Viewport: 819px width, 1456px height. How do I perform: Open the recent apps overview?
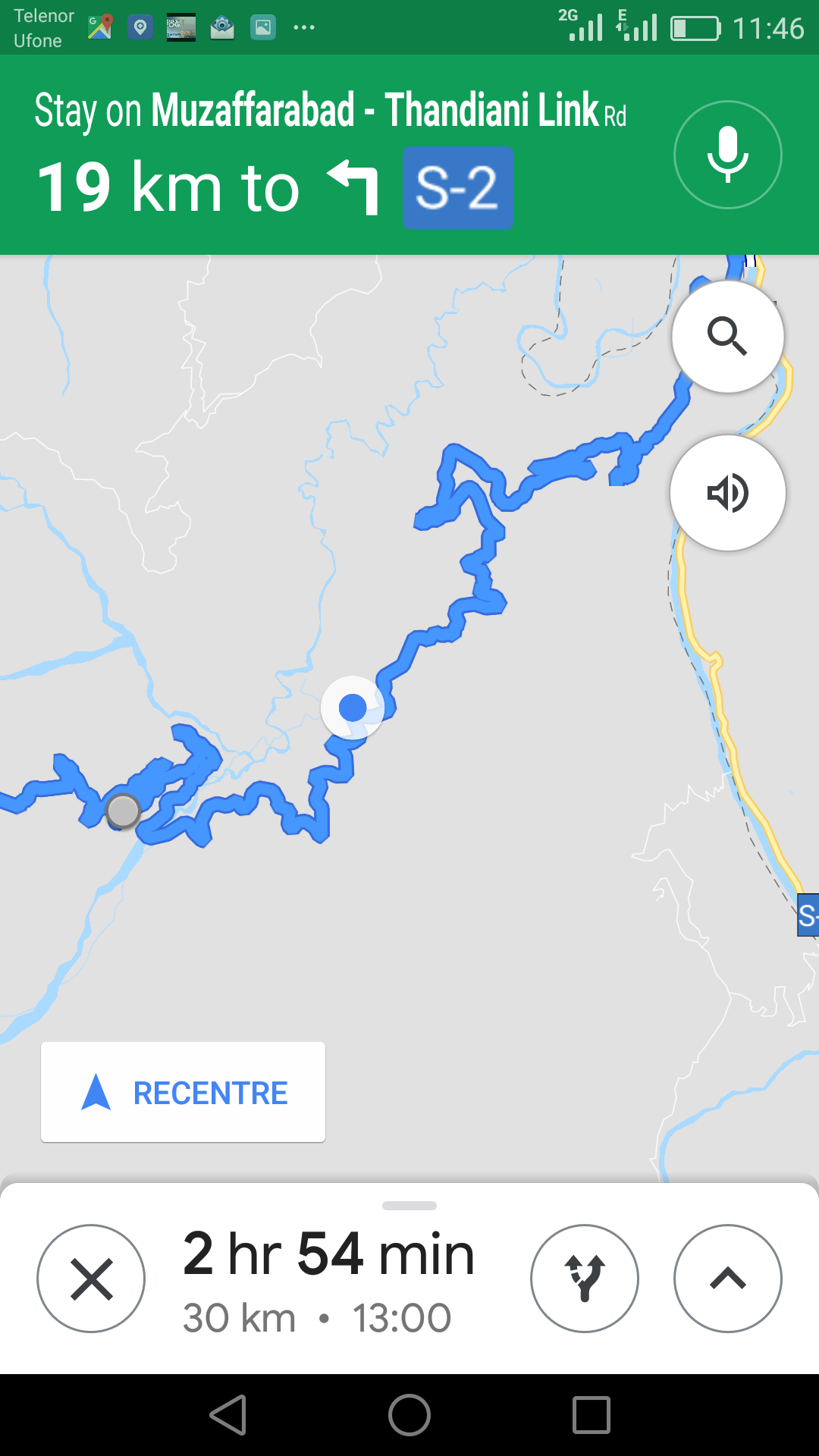pos(591,1415)
